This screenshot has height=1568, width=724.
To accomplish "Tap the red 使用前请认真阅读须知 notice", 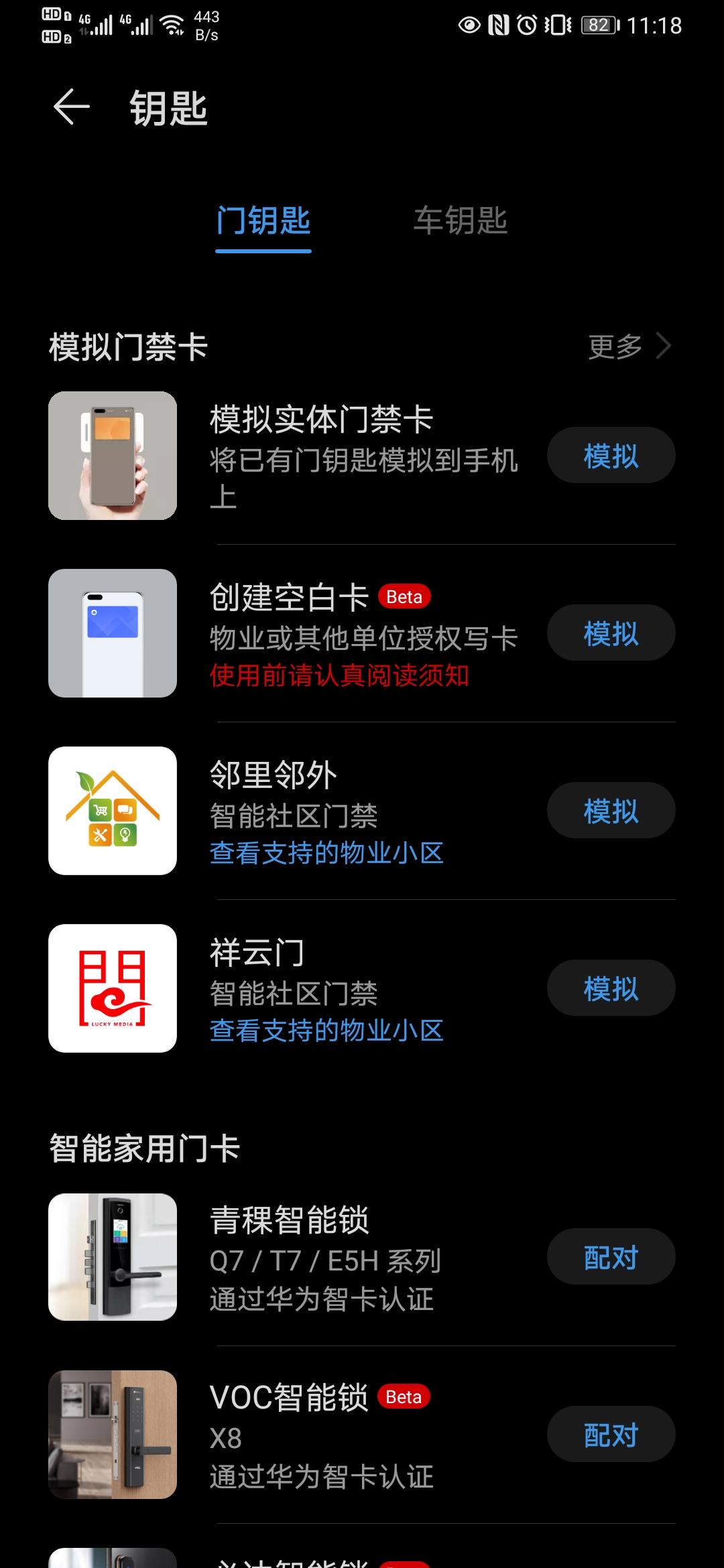I will [x=339, y=677].
